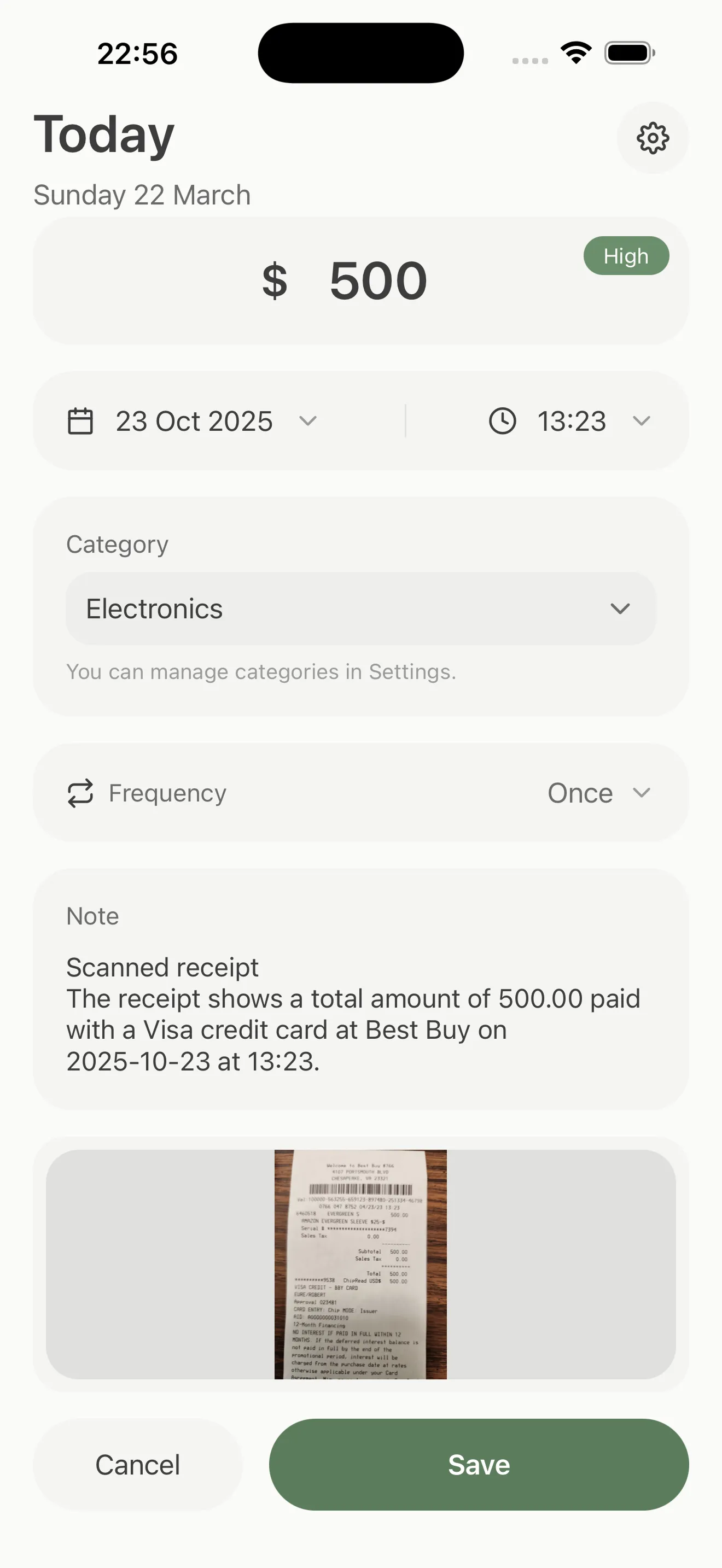Change frequency by opening the Once dropdown
Viewport: 722px width, 1568px height.
point(599,793)
